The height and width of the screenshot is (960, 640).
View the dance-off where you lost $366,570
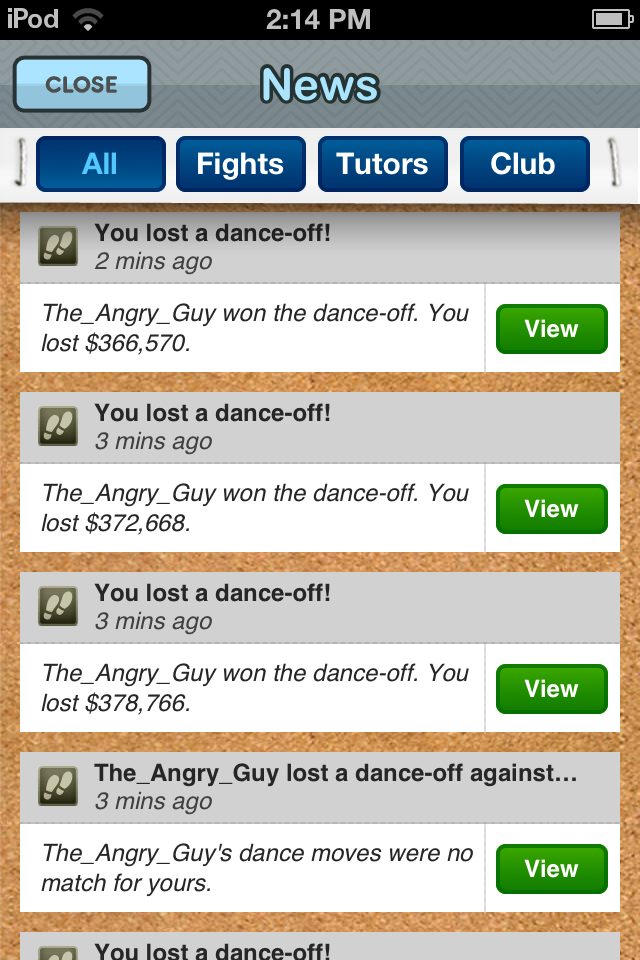click(551, 329)
